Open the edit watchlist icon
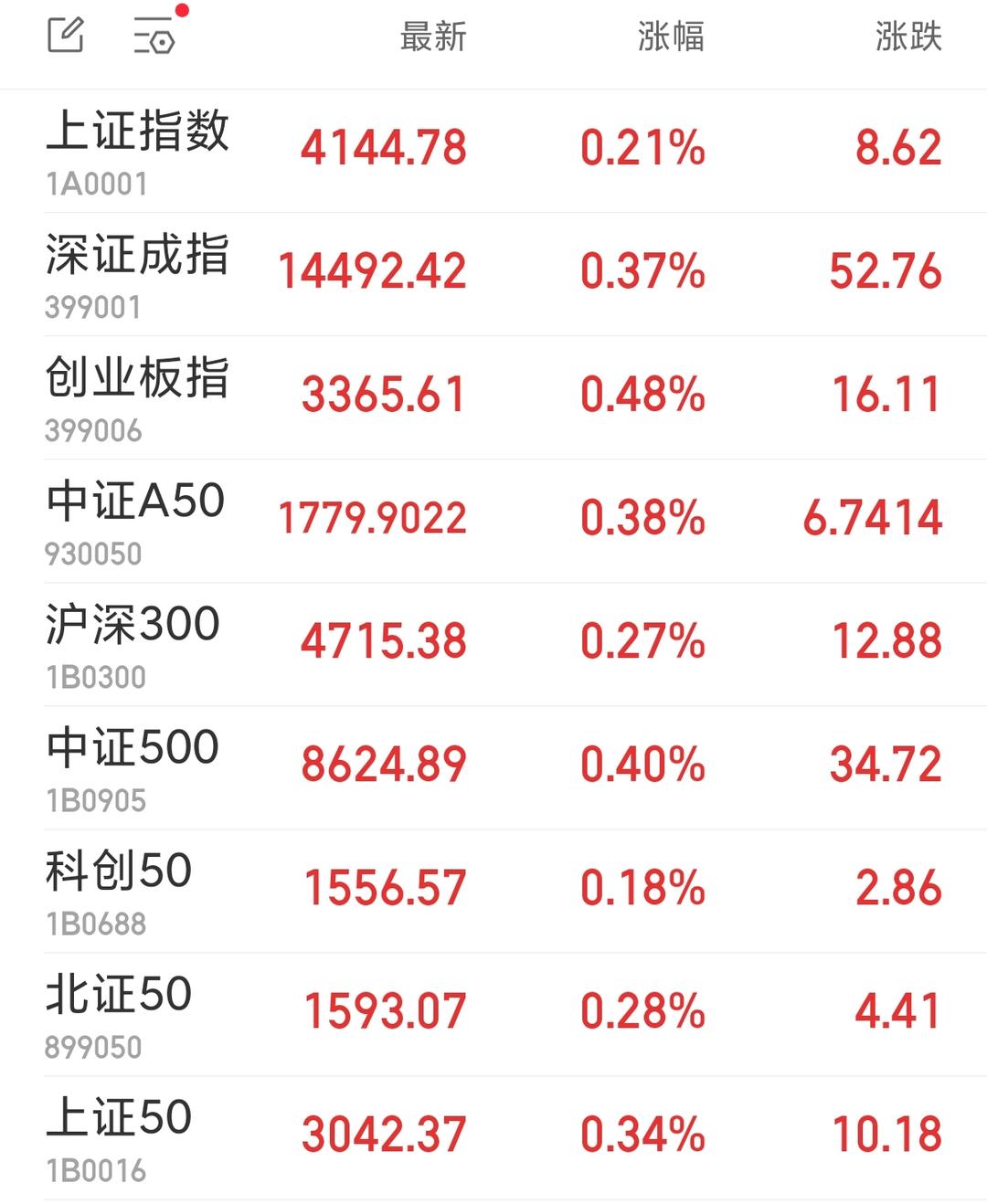The height and width of the screenshot is (1204, 987). tap(66, 36)
